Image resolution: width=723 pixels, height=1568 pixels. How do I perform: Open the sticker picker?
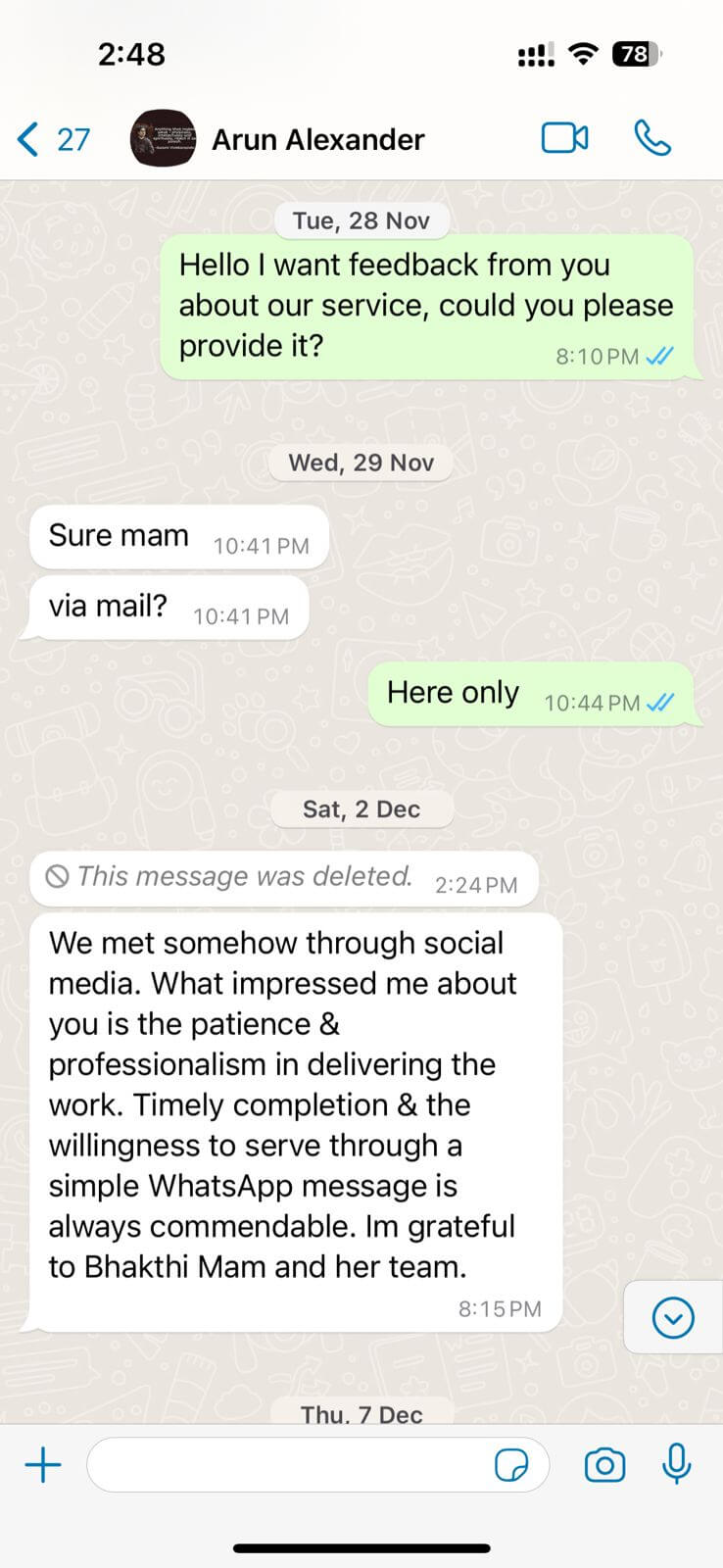pyautogui.click(x=510, y=1466)
